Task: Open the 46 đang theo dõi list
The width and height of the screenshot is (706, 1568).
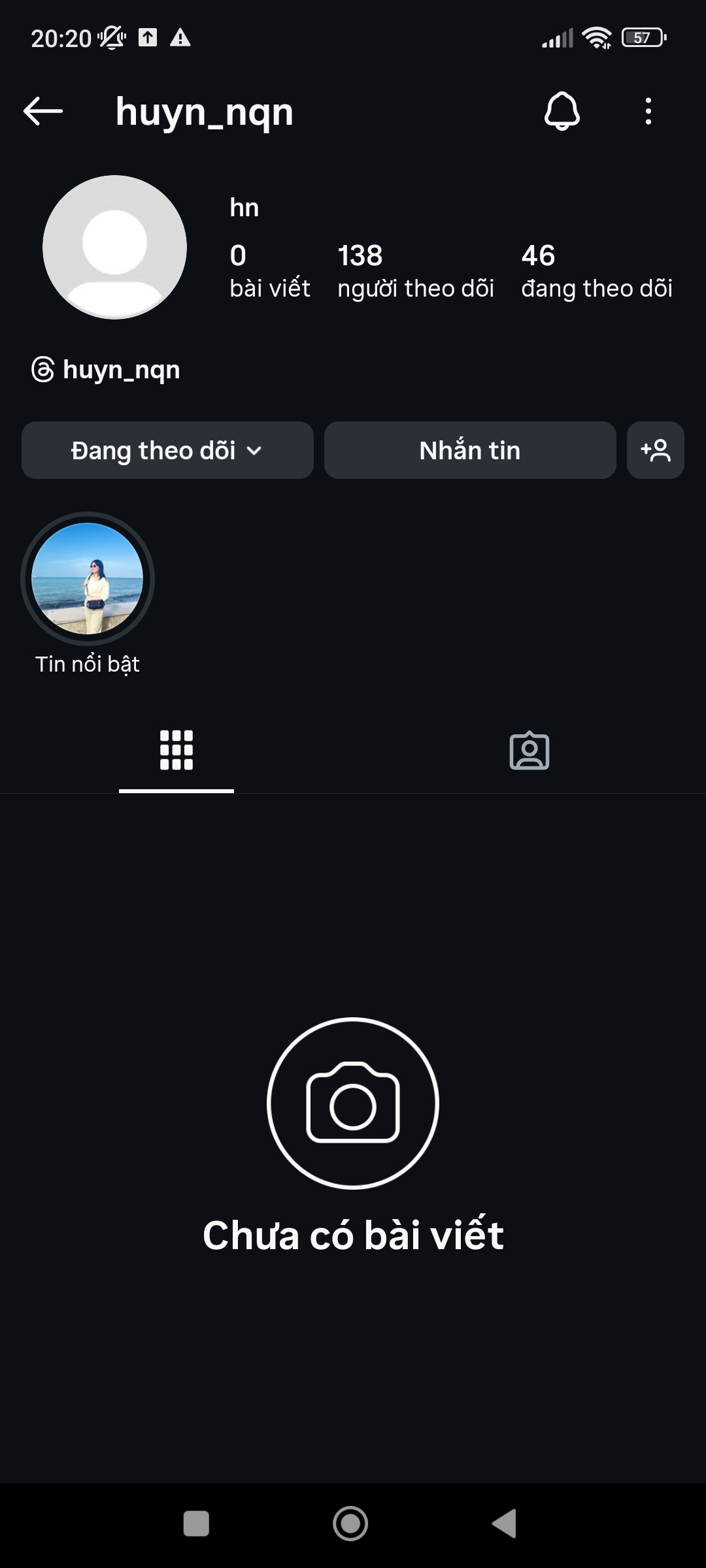Action: [x=596, y=270]
